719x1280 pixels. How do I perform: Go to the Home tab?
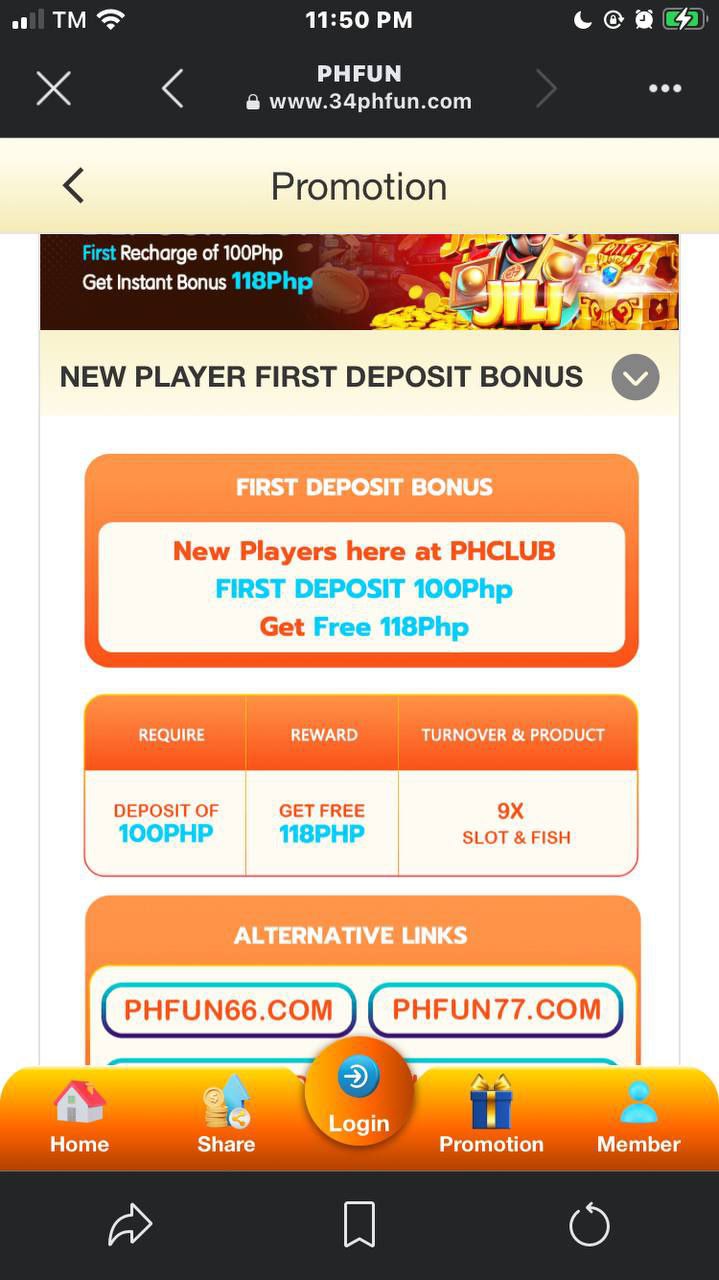click(80, 1117)
